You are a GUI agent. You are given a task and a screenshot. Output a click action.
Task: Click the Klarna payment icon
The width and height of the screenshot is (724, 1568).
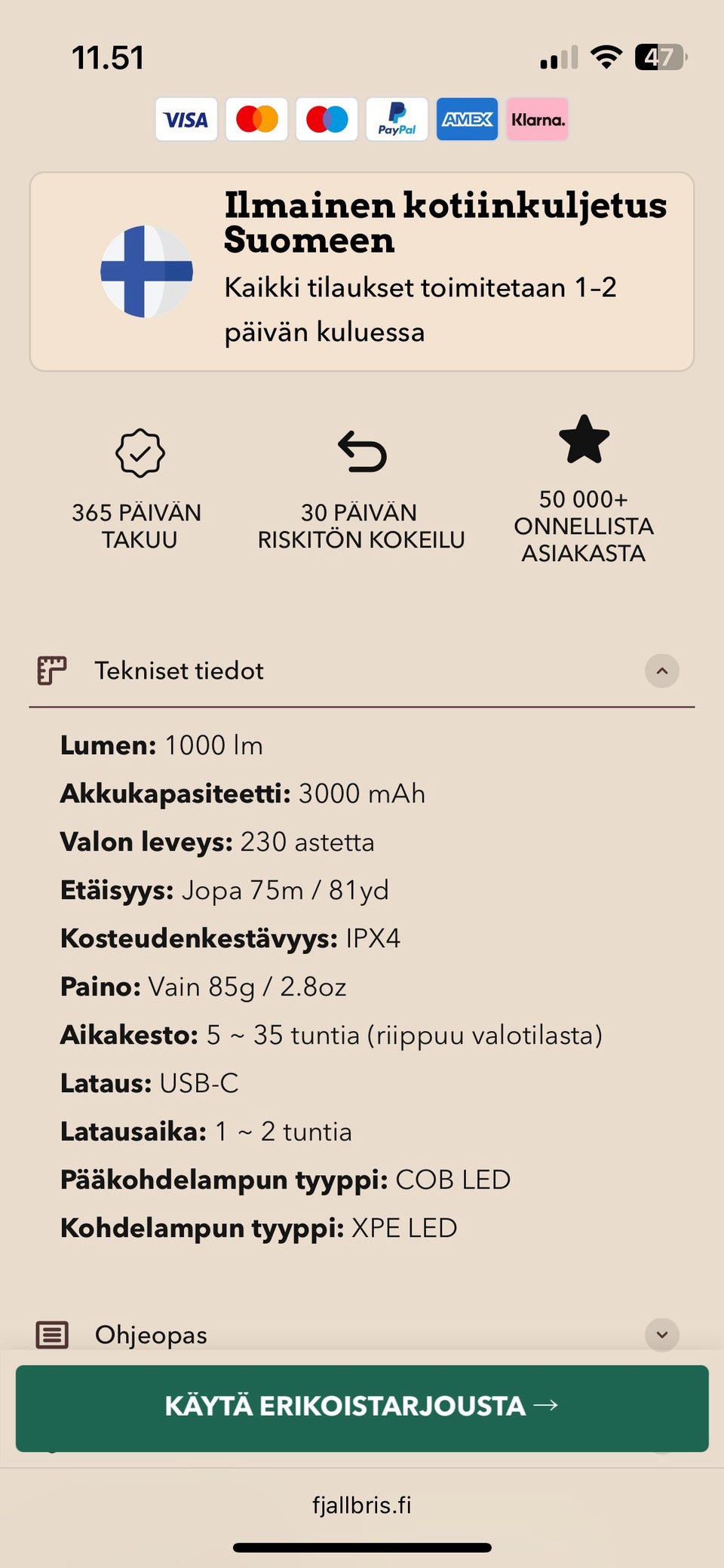click(x=537, y=118)
